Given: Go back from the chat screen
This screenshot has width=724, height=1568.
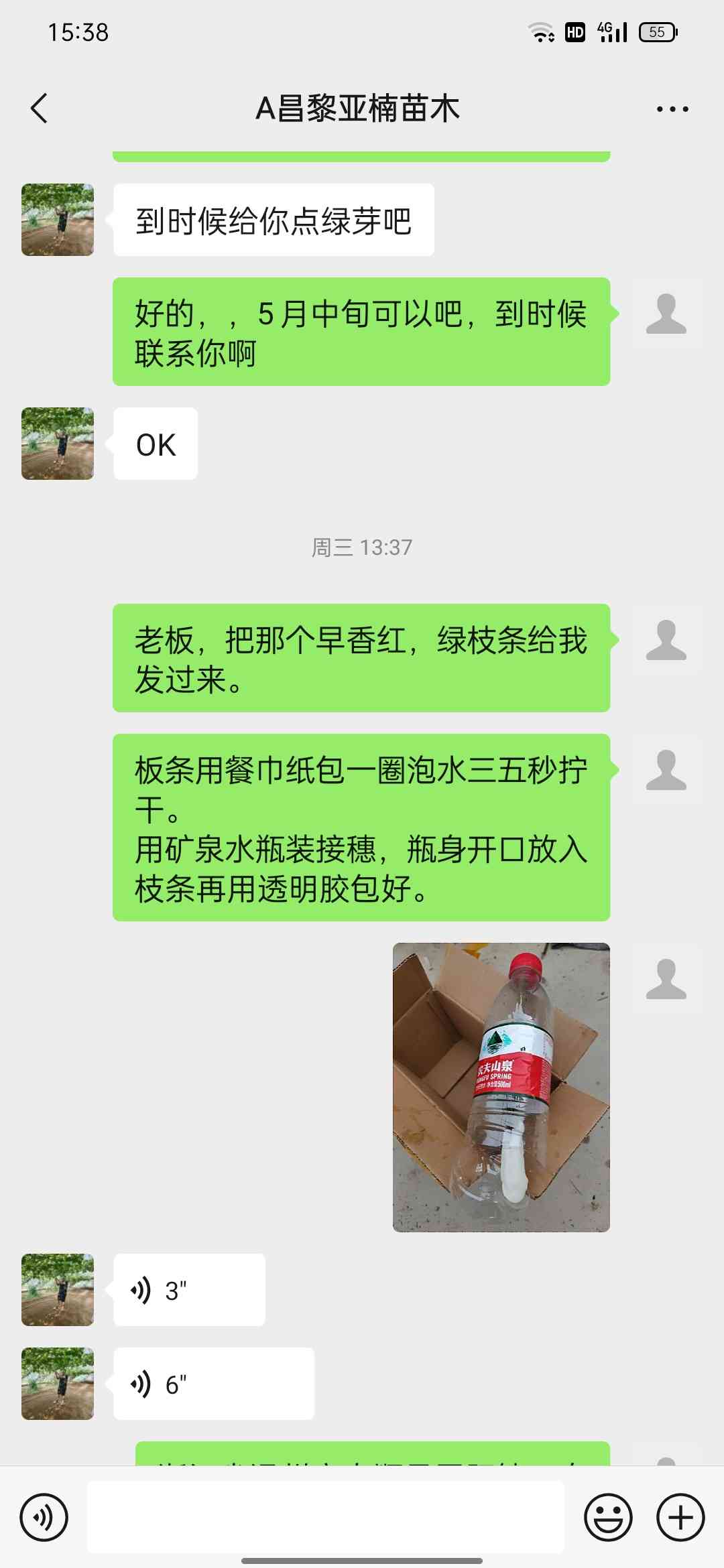Looking at the screenshot, I should click(x=40, y=109).
